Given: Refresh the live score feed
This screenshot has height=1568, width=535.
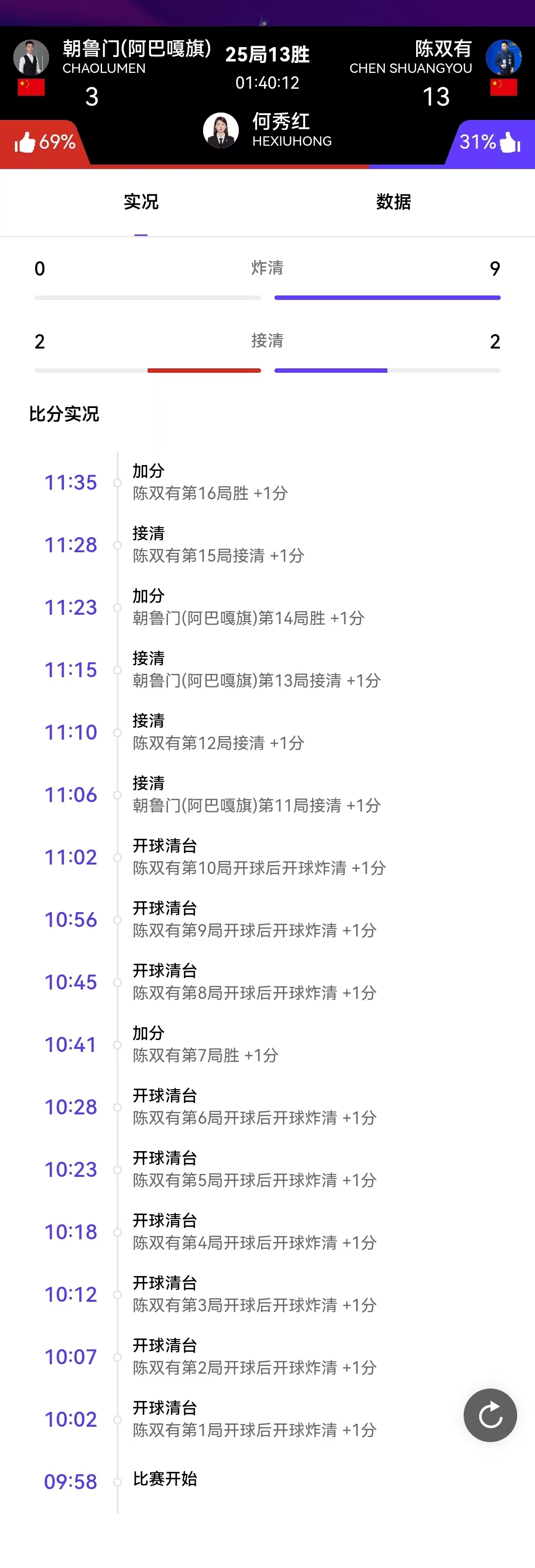Looking at the screenshot, I should [490, 1415].
